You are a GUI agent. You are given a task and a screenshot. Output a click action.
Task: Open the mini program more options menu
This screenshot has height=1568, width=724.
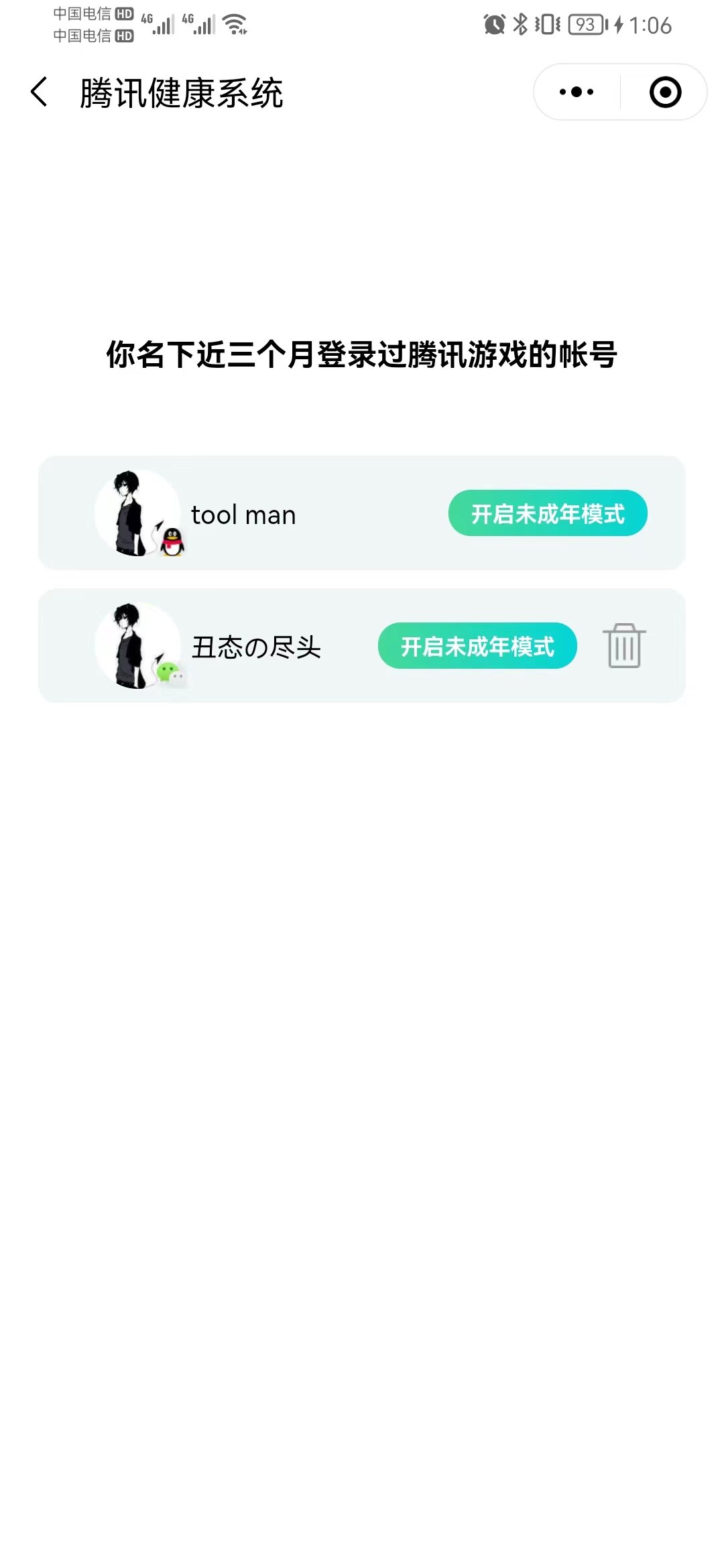click(x=577, y=92)
